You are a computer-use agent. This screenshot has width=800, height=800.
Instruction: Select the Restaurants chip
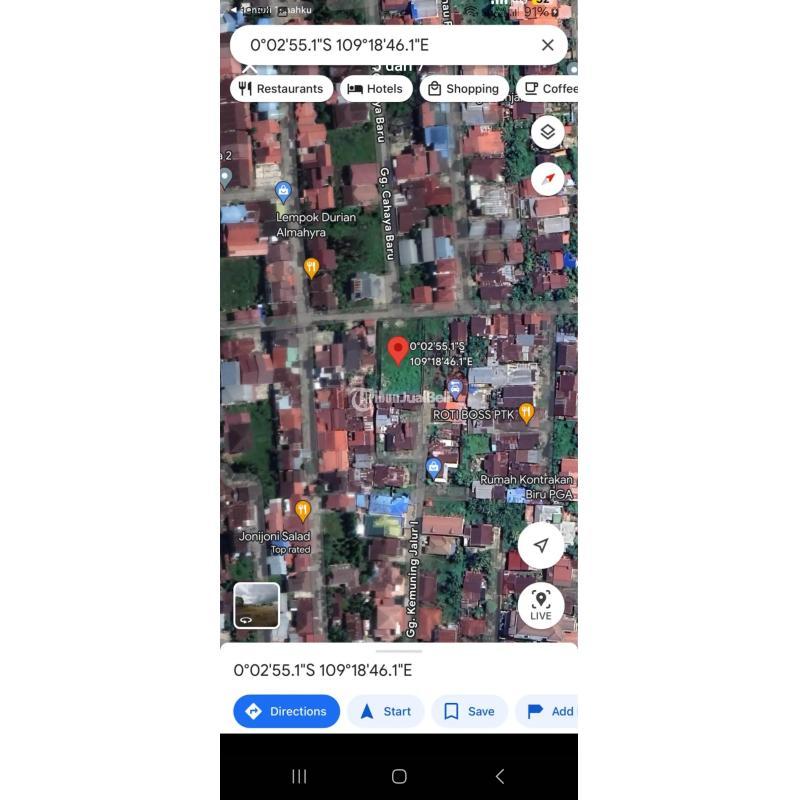[281, 88]
